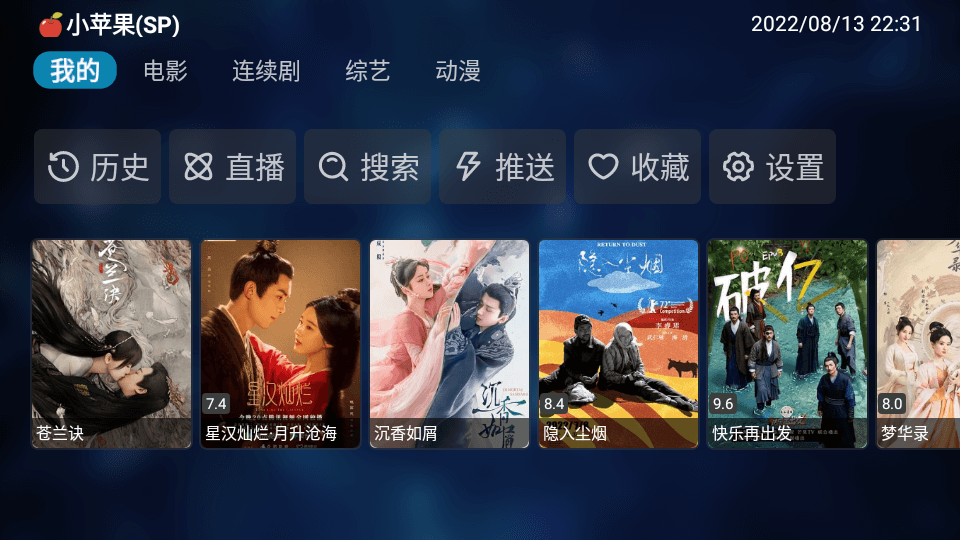Open 直播 live channels
This screenshot has width=960, height=540.
pyautogui.click(x=233, y=167)
